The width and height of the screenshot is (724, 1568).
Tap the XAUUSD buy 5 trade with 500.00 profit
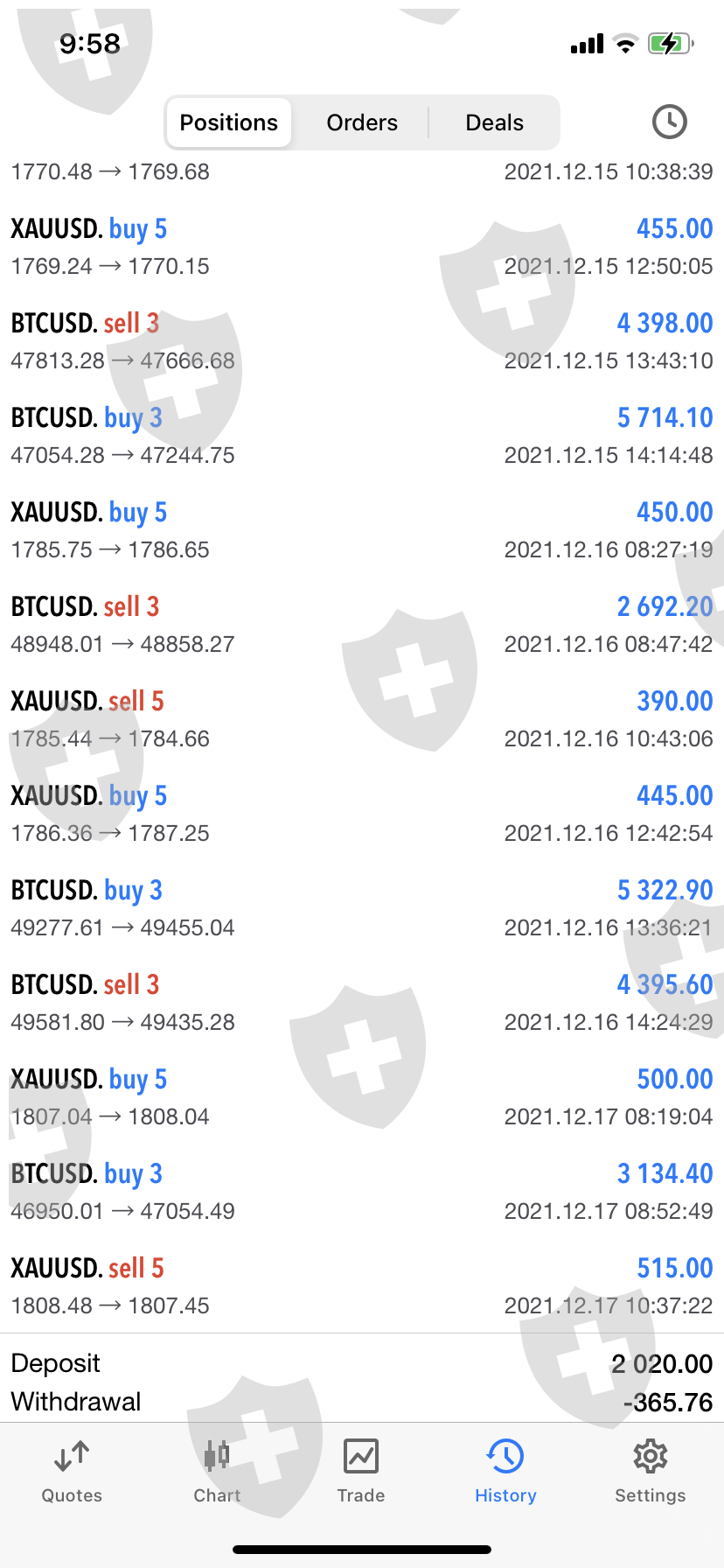pos(362,1097)
